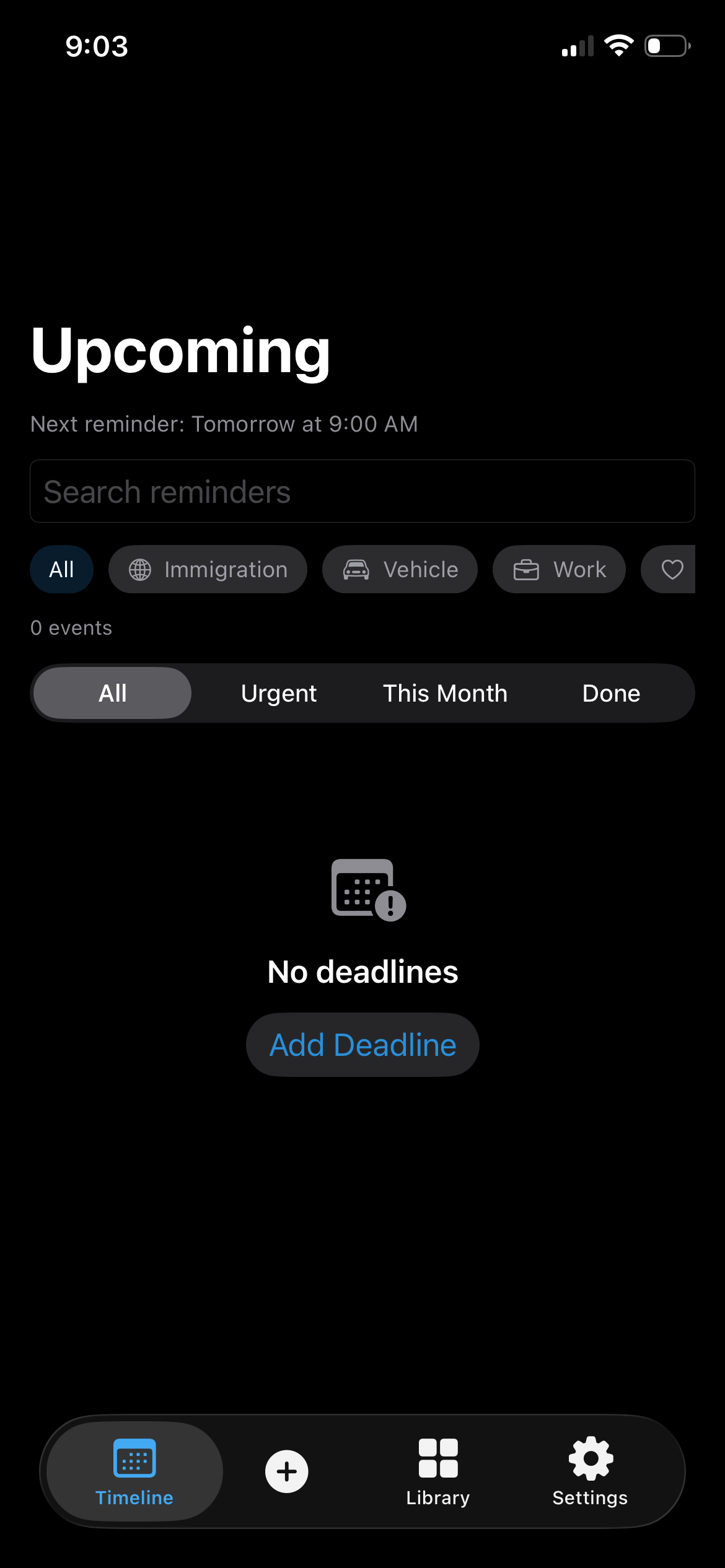Click the car icon on the Vehicle chip
Viewport: 725px width, 1568px height.
(358, 569)
